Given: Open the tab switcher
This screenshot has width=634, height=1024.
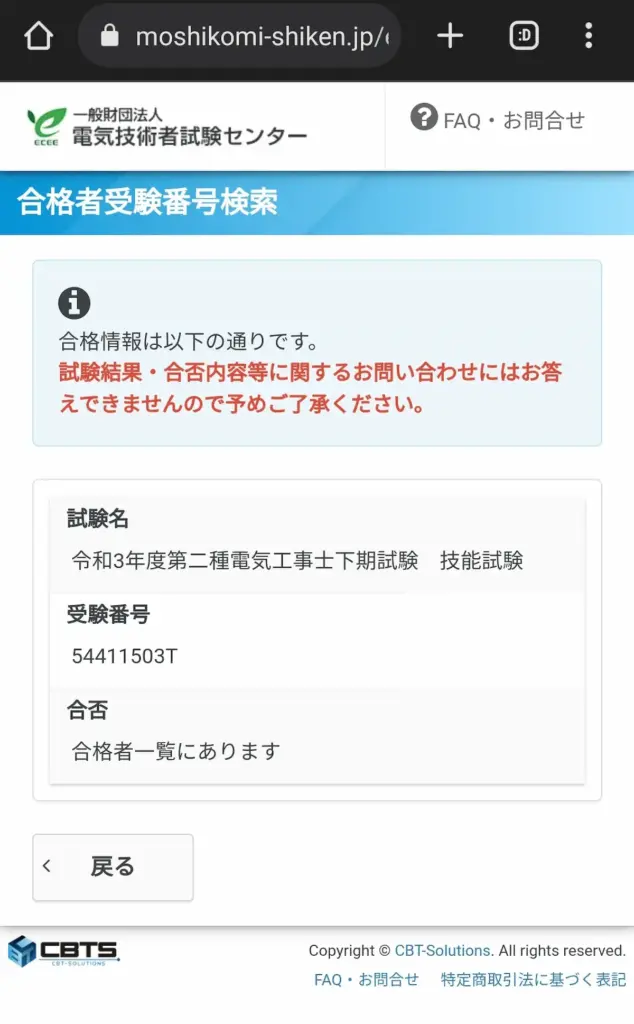Looking at the screenshot, I should click(x=524, y=36).
